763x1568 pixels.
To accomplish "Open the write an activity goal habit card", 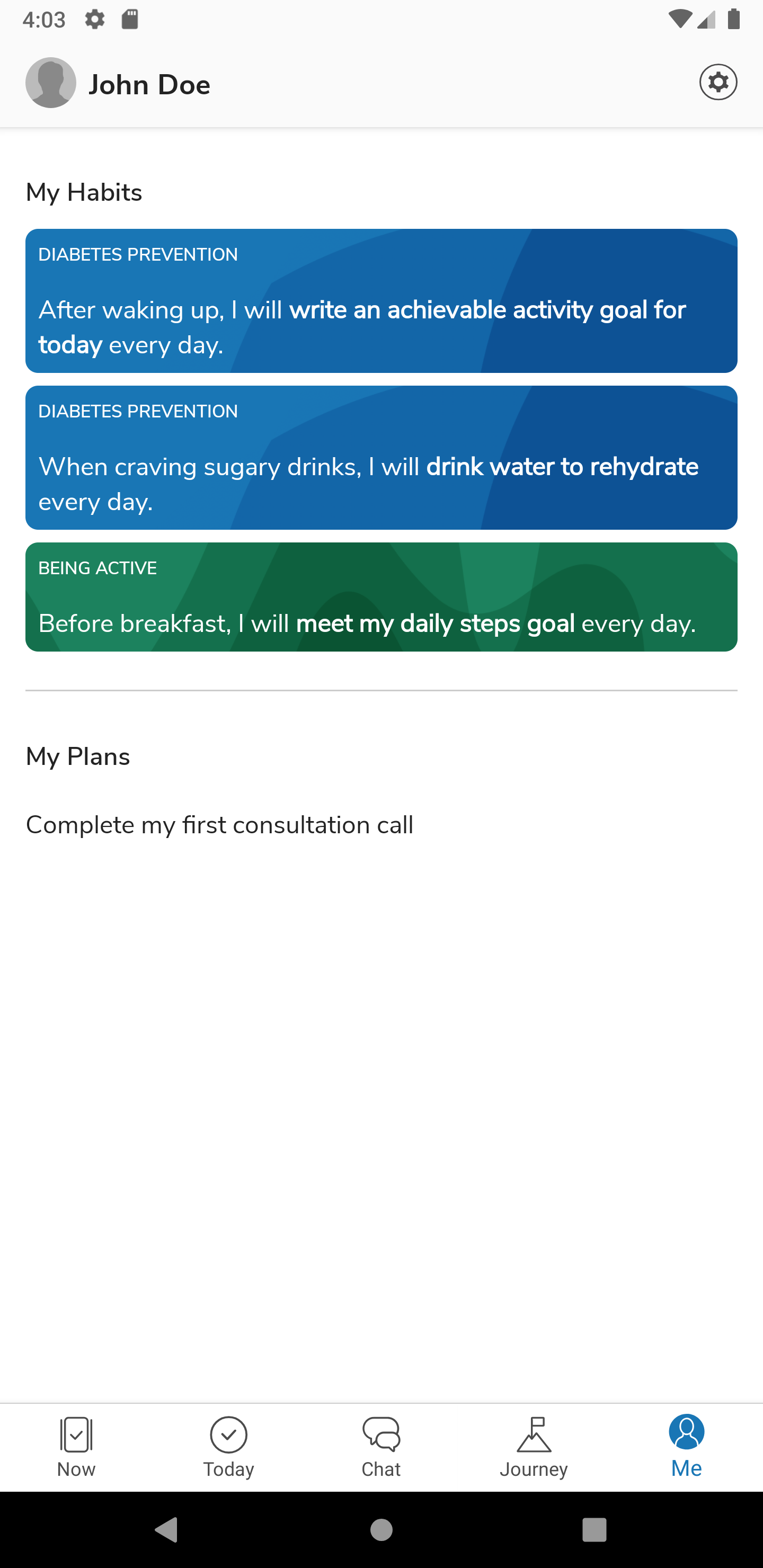I will coord(381,301).
